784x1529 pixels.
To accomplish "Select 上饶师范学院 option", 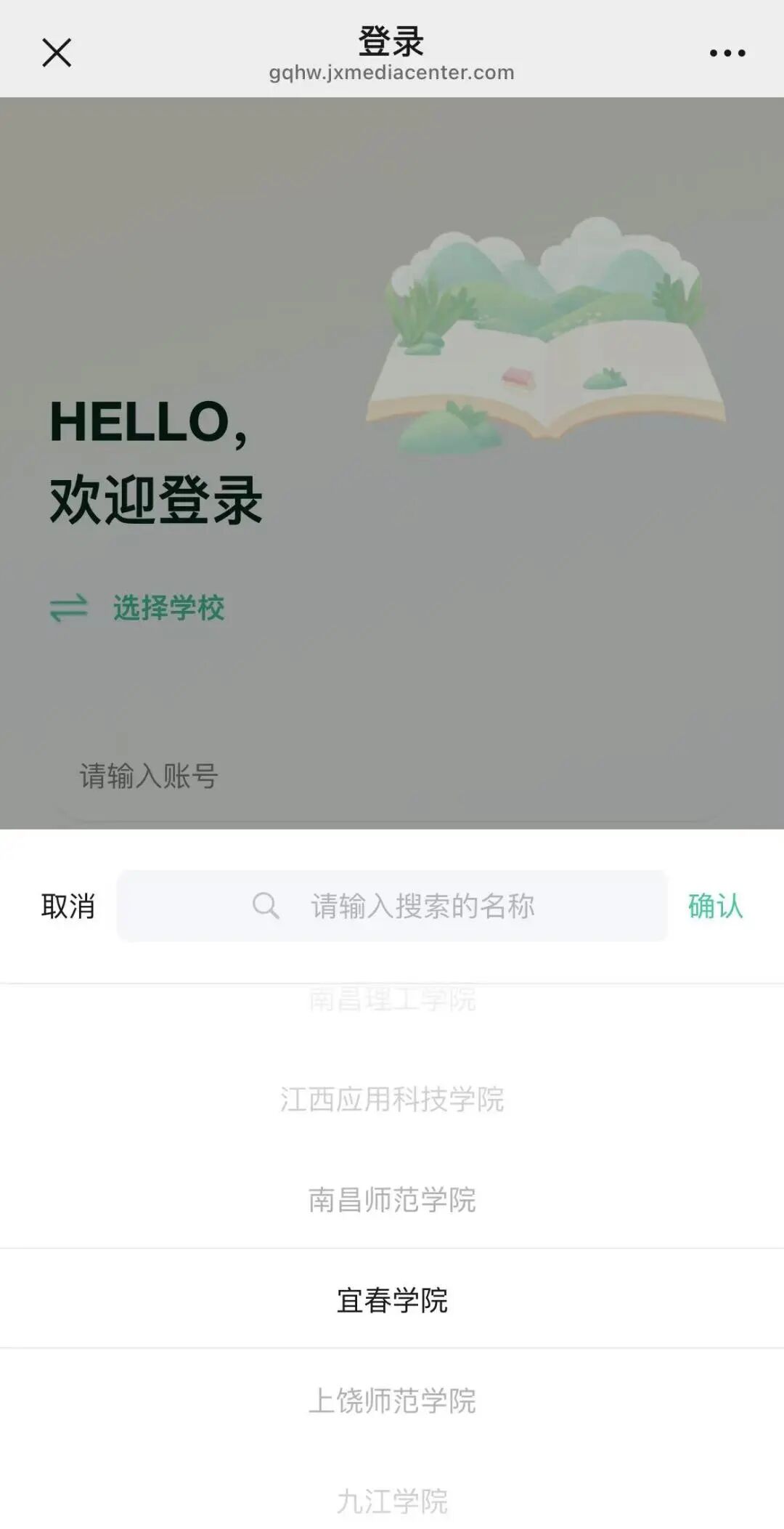I will pyautogui.click(x=392, y=1400).
